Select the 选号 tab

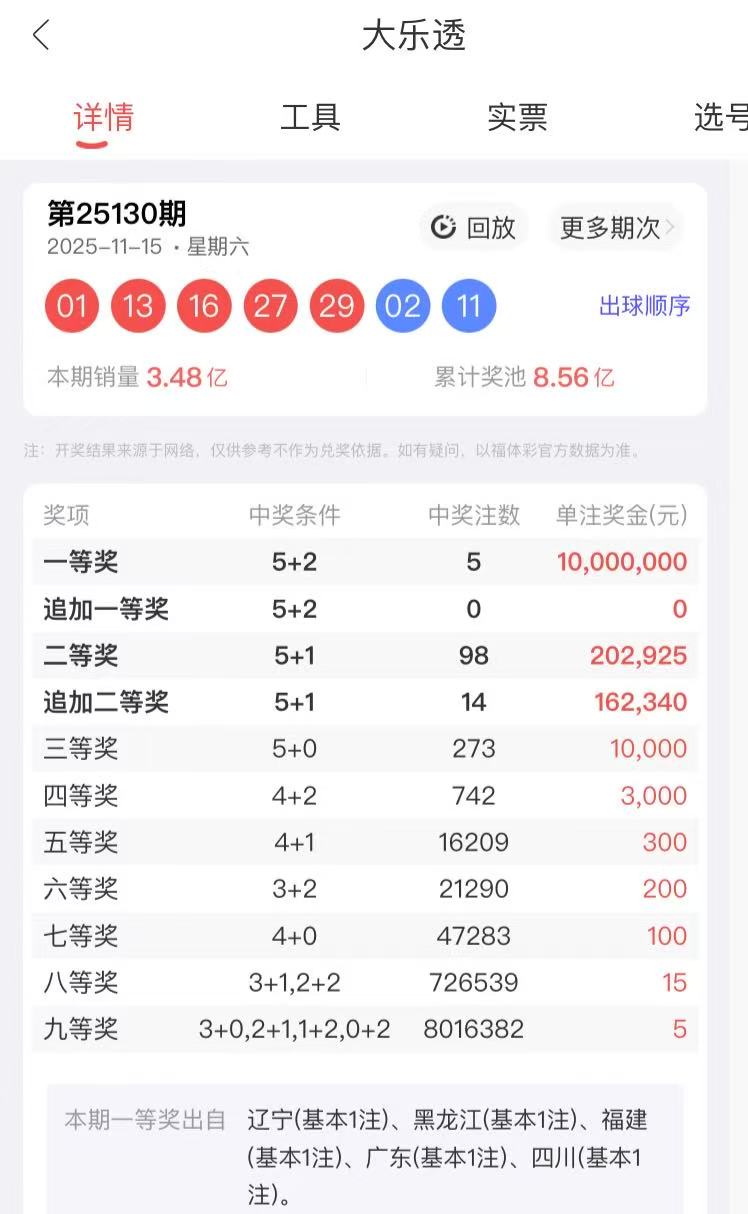point(720,117)
